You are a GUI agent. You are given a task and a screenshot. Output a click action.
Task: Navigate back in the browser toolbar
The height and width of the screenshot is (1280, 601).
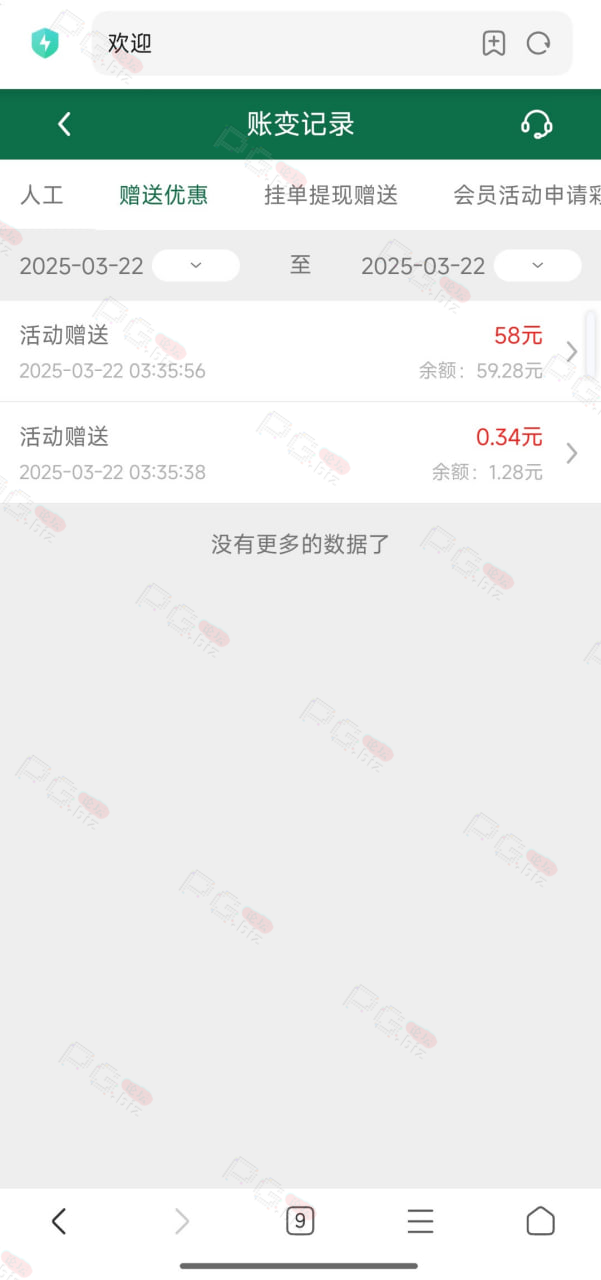pos(59,1221)
